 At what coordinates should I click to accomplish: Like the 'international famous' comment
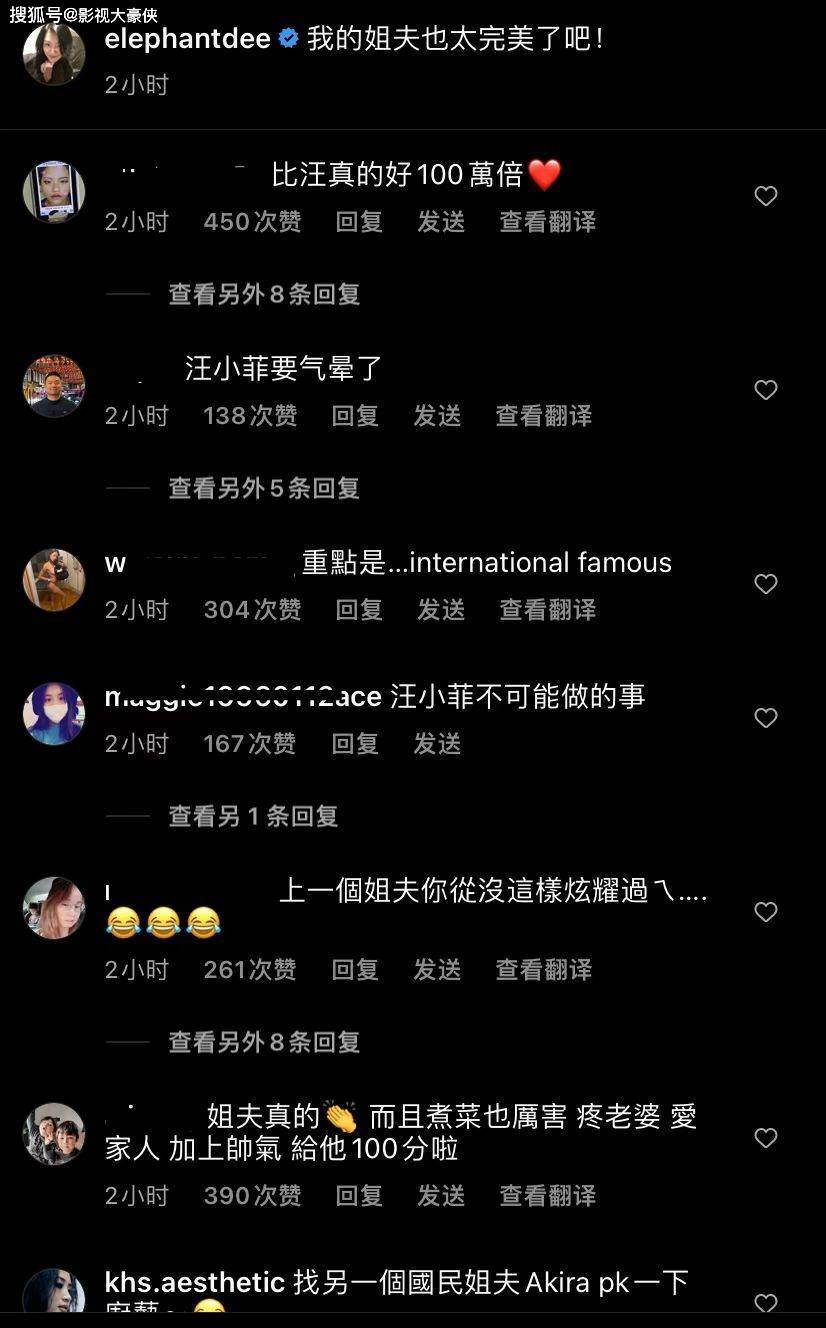click(765, 584)
